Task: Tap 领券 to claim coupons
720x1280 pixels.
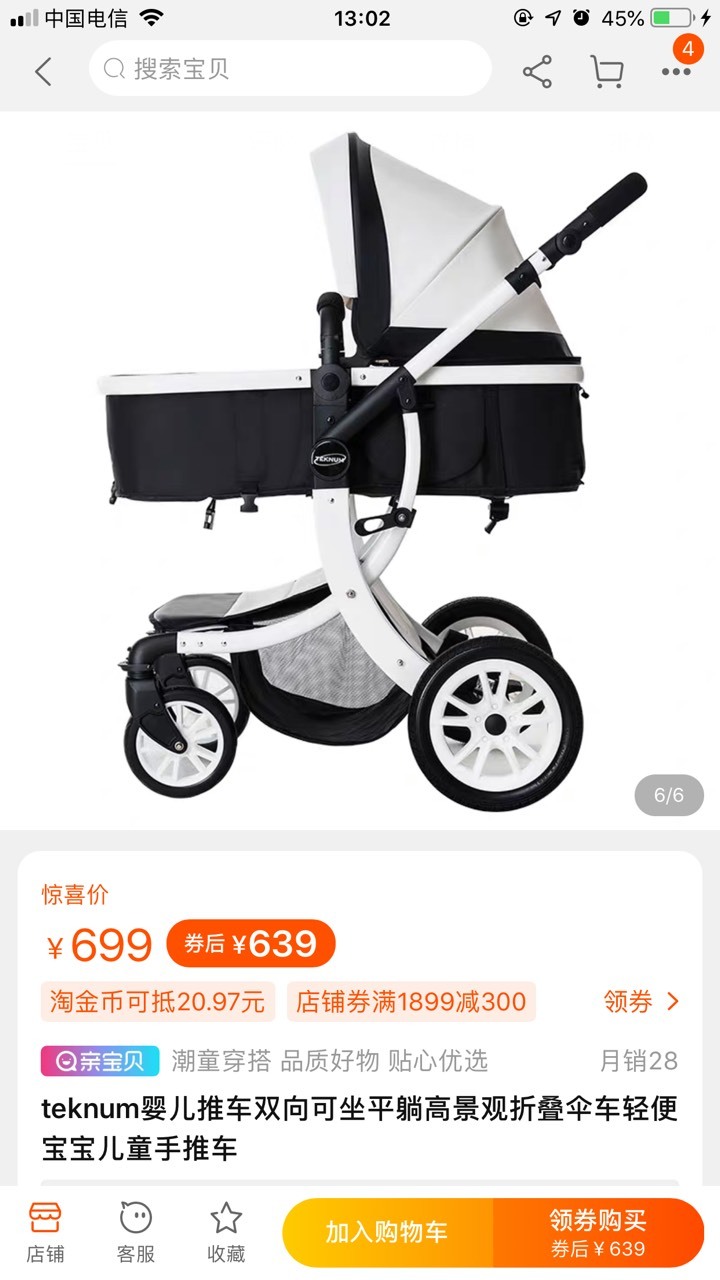Action: 642,1001
